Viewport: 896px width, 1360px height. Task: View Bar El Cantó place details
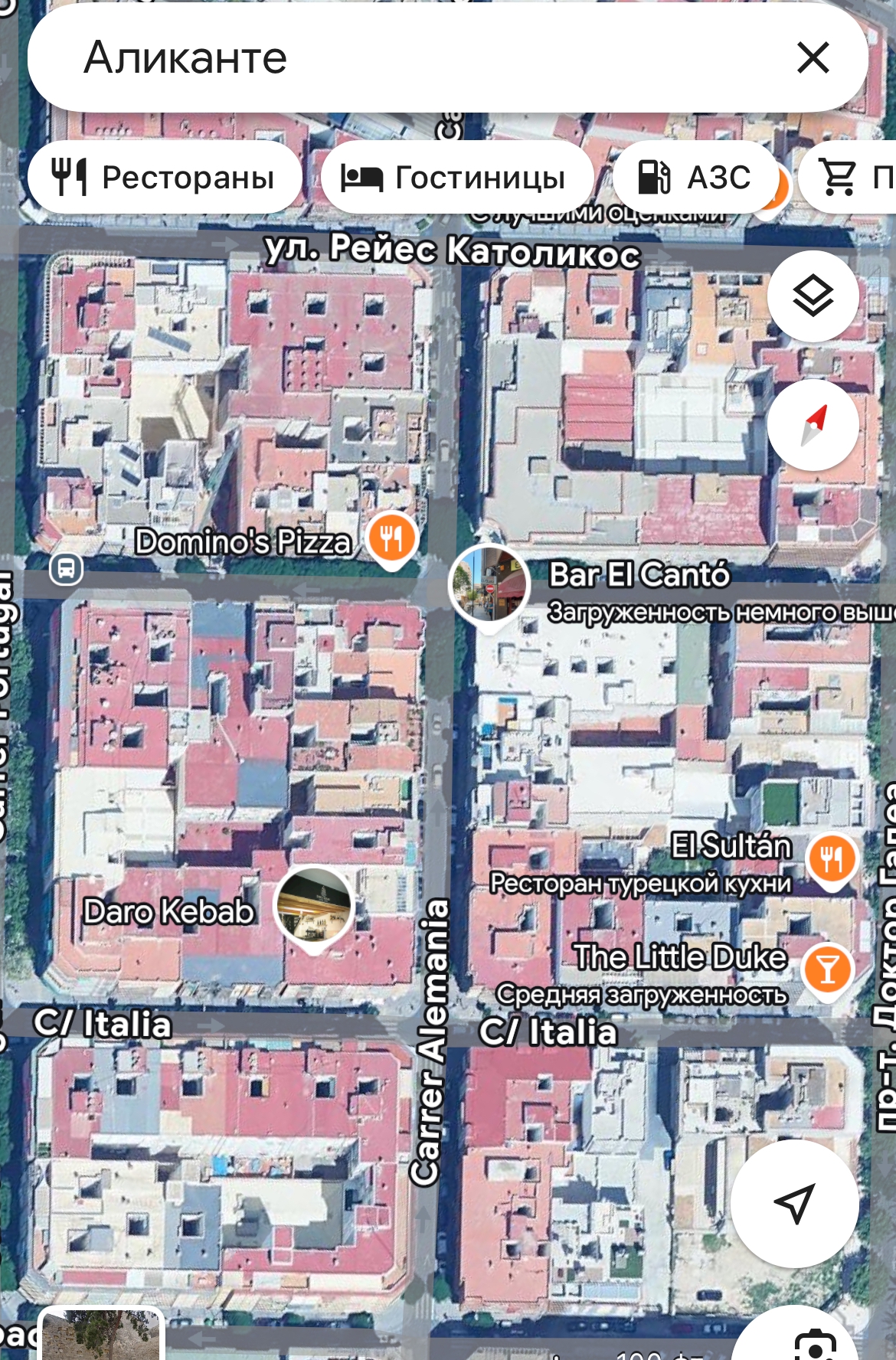[x=489, y=584]
